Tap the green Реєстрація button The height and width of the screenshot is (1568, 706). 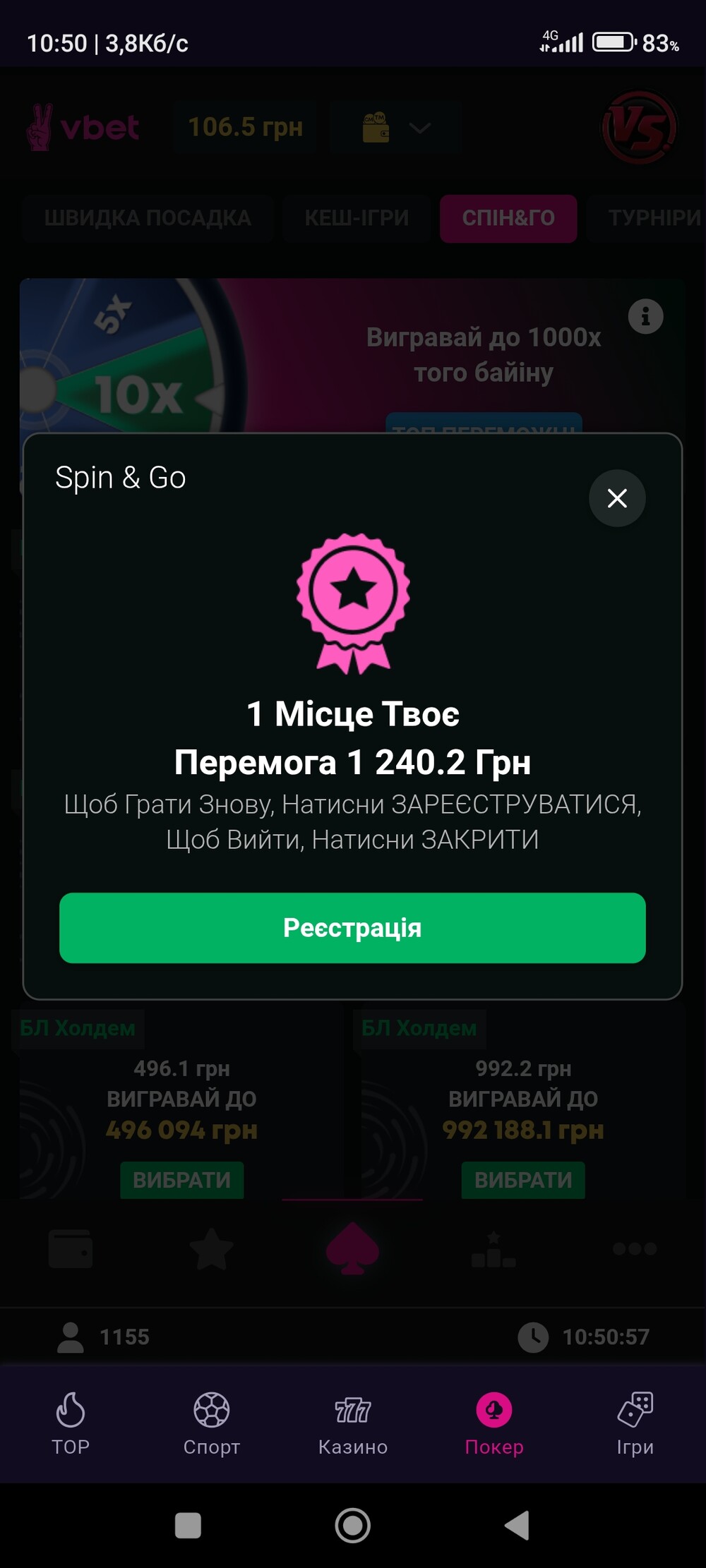(352, 927)
